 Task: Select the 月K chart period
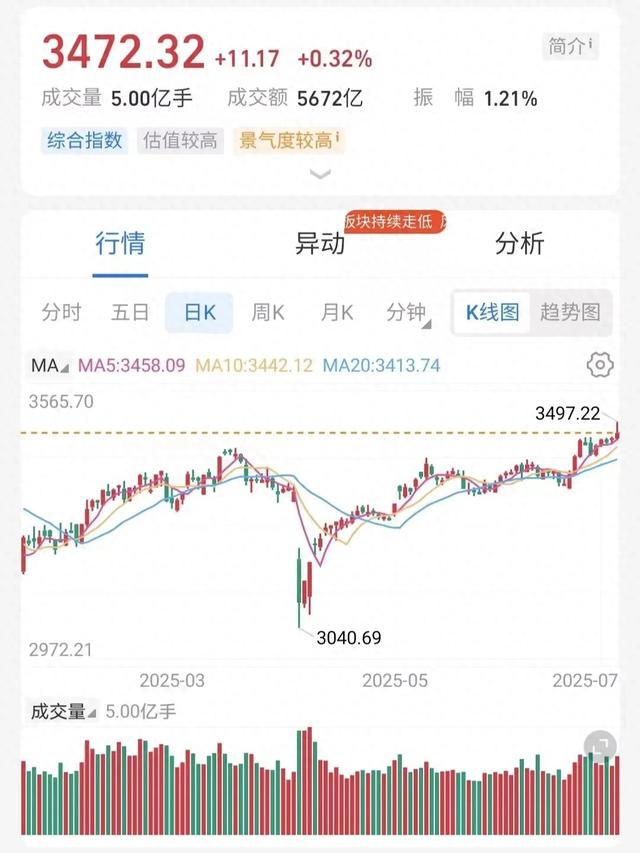pos(337,312)
